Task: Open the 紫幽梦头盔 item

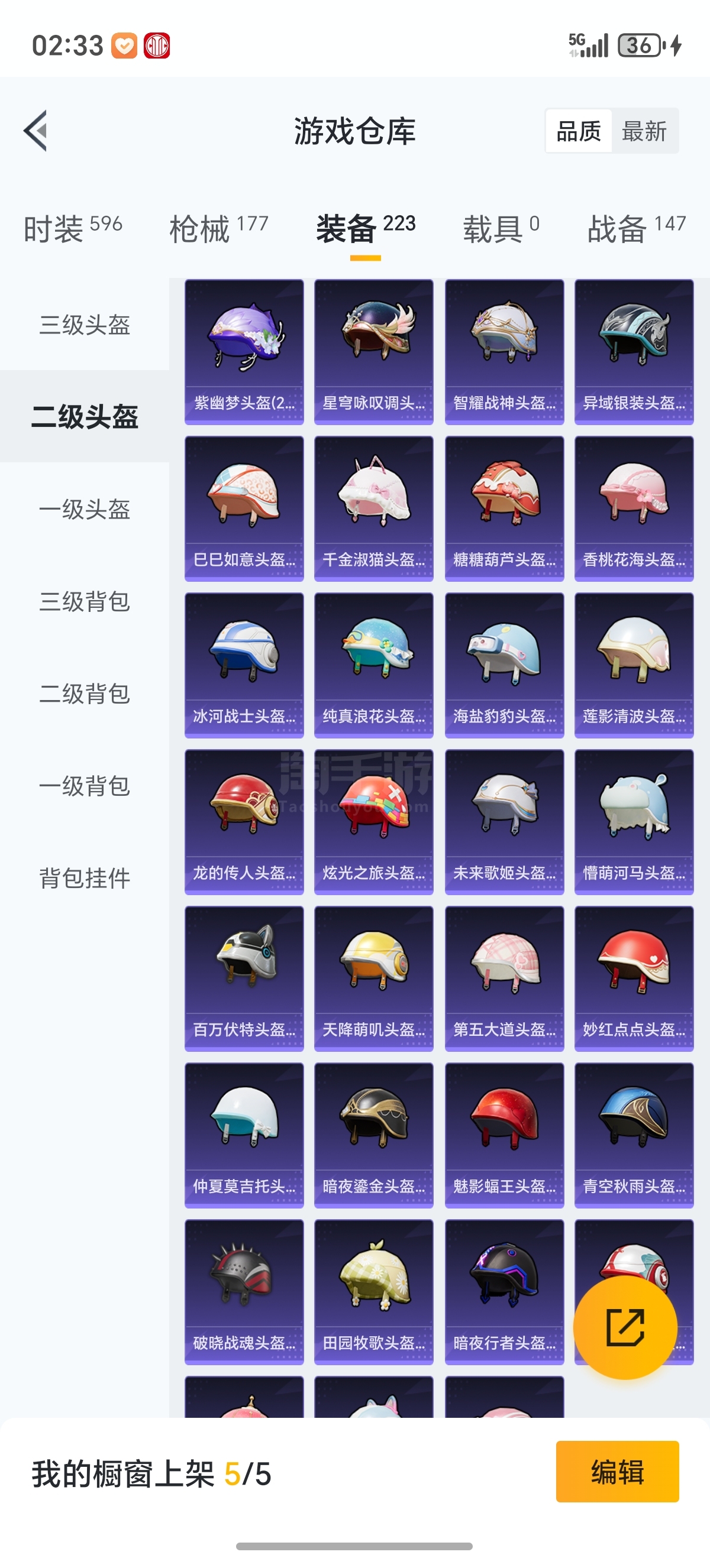Action: (x=244, y=351)
